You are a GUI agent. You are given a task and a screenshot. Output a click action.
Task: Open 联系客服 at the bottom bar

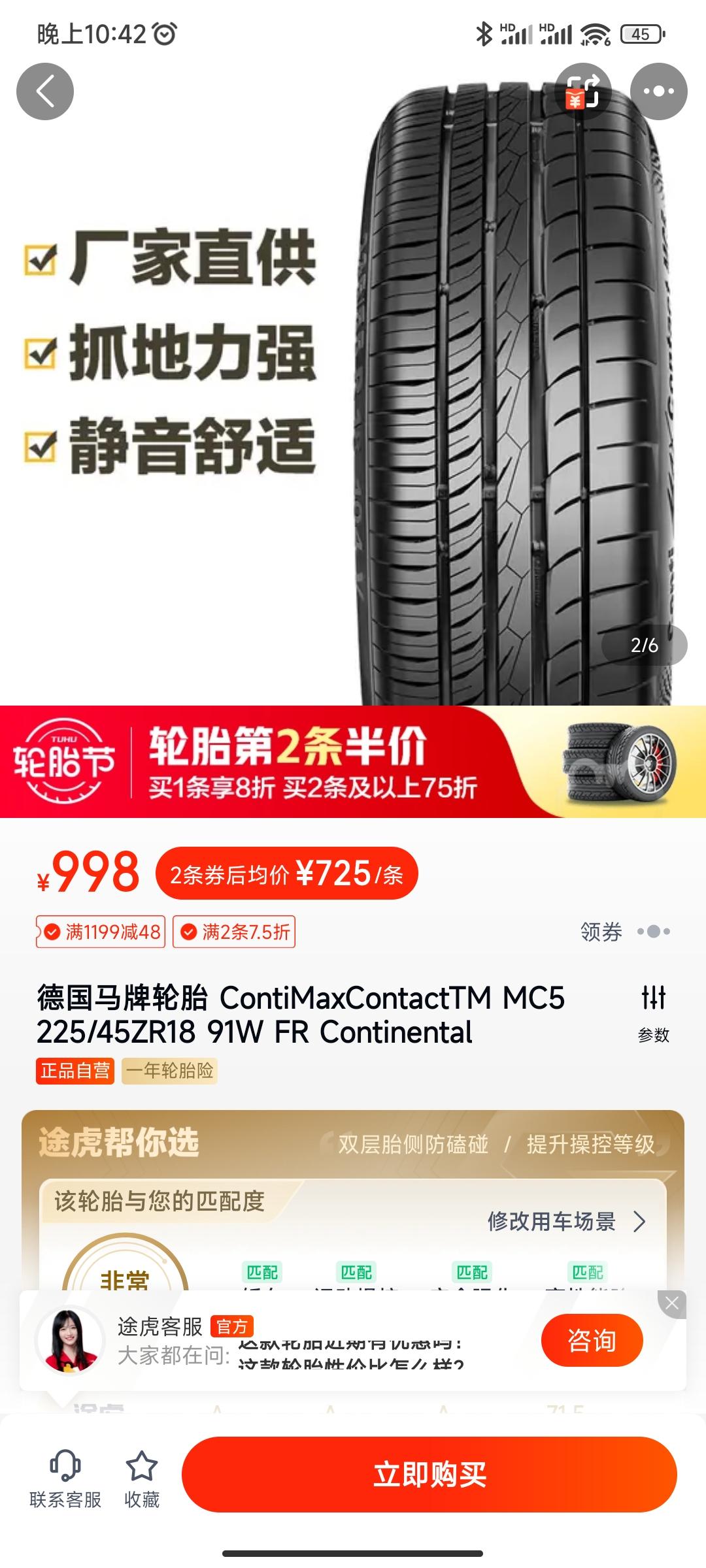(65, 1480)
